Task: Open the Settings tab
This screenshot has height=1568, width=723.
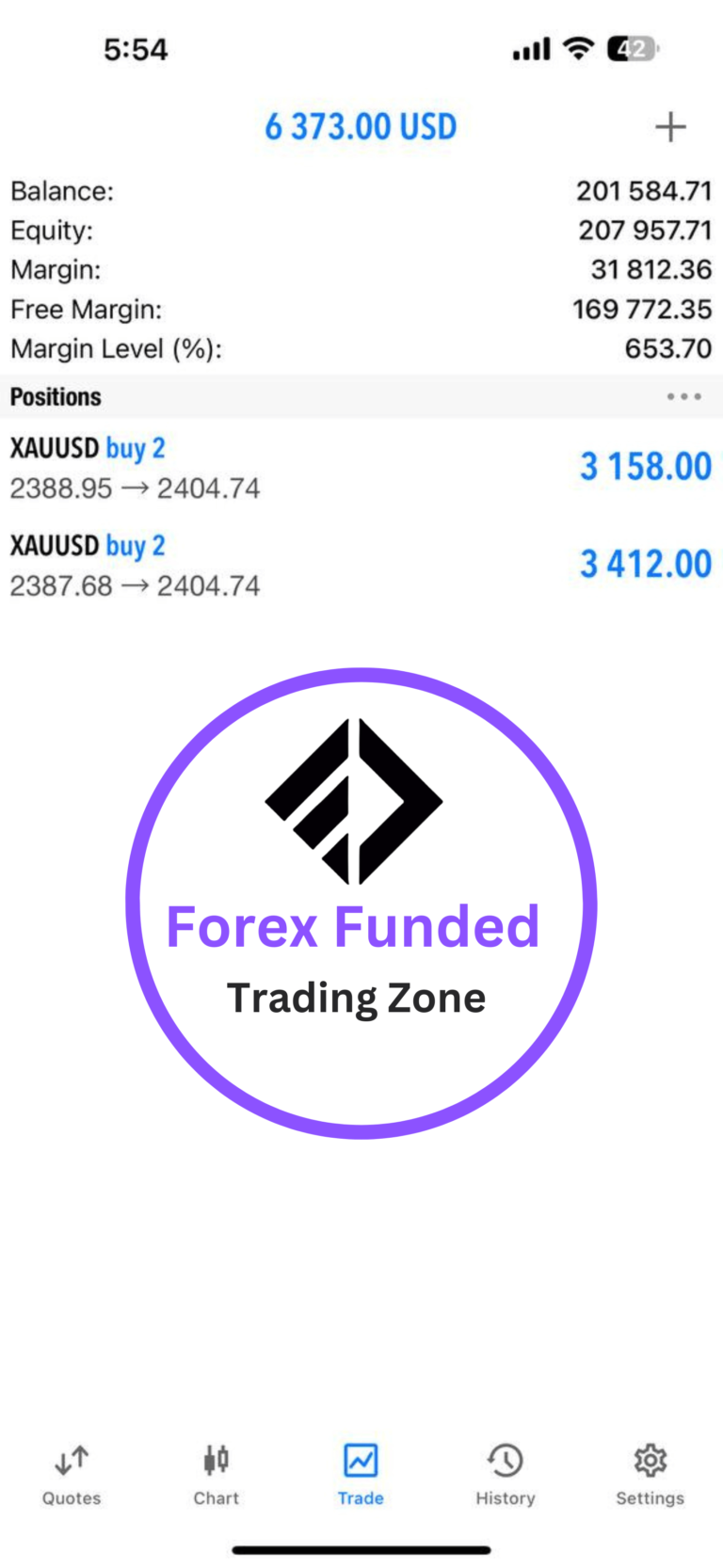Action: [650, 1474]
